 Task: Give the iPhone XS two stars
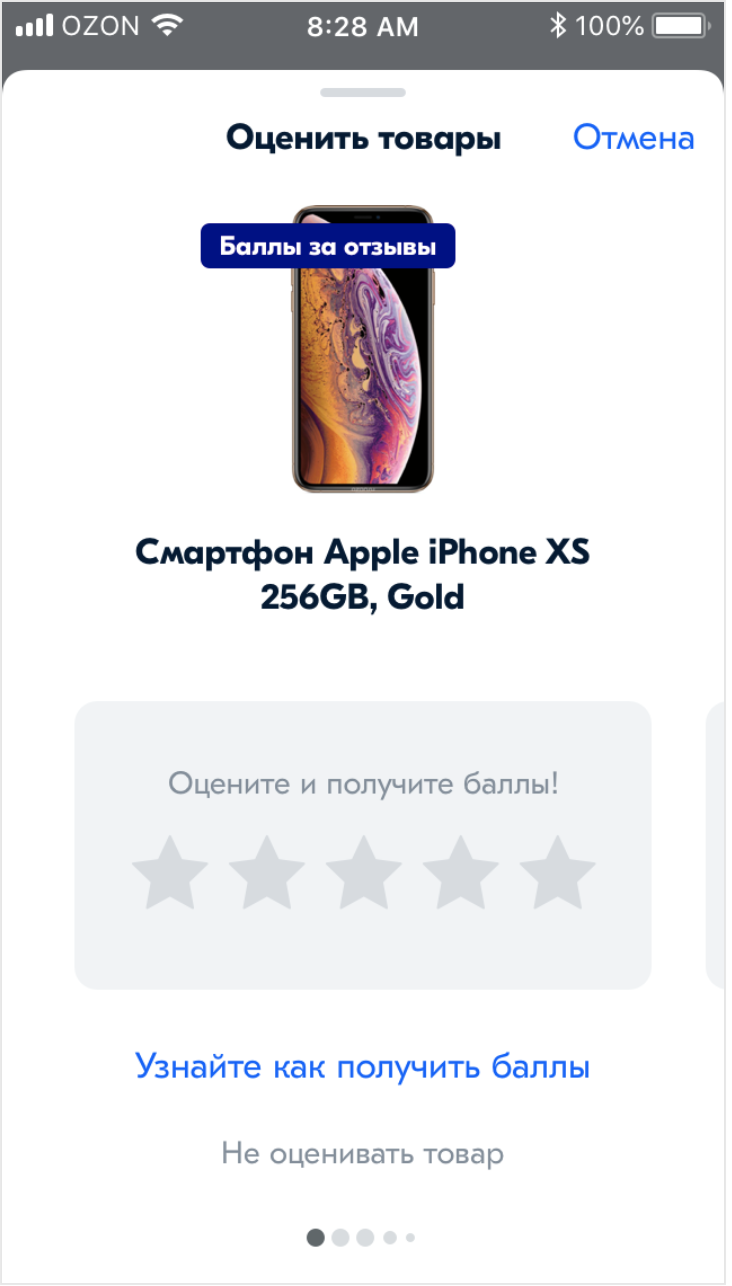(x=267, y=874)
